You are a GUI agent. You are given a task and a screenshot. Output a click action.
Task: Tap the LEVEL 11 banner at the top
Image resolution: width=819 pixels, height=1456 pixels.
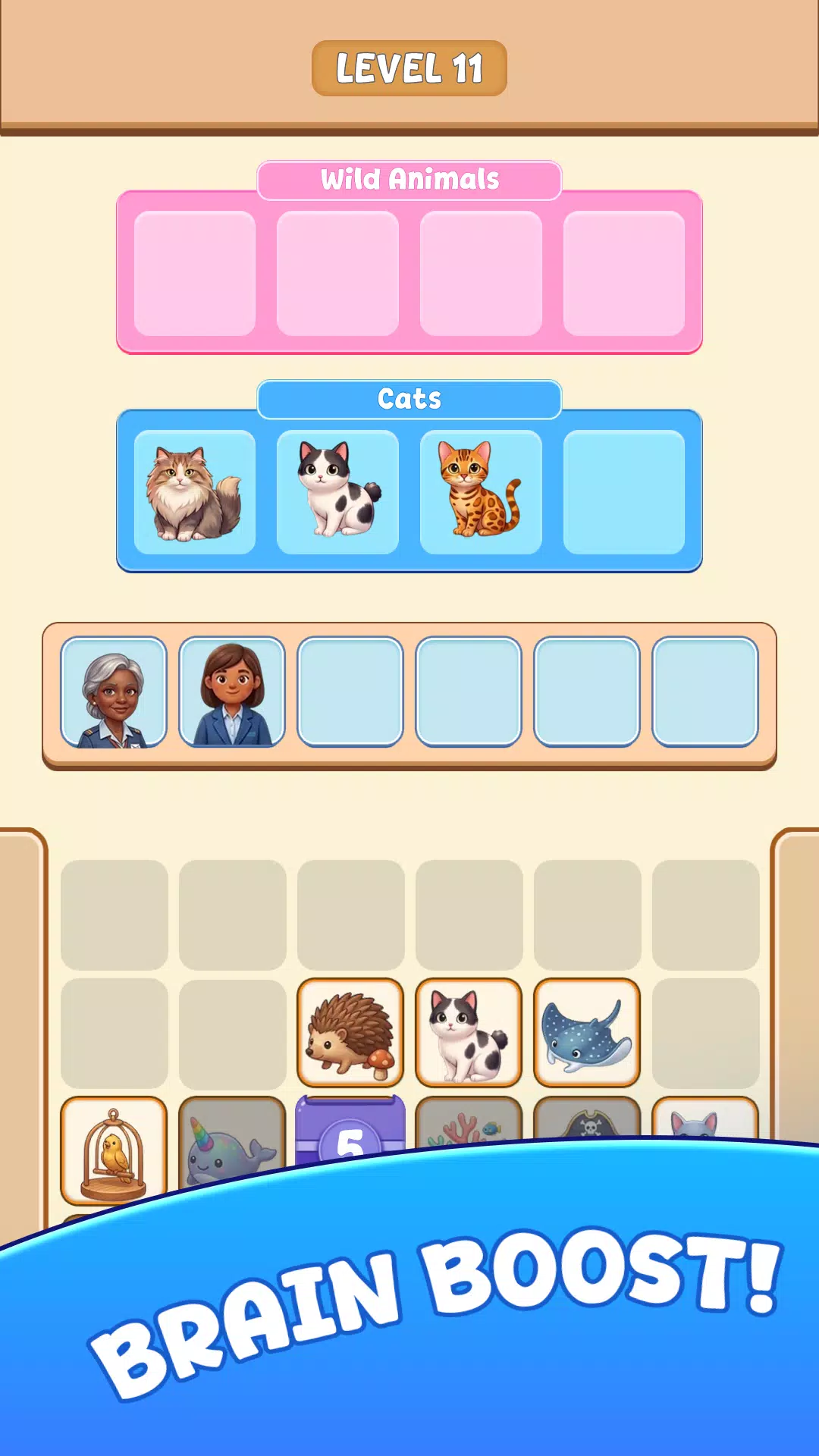(x=409, y=67)
